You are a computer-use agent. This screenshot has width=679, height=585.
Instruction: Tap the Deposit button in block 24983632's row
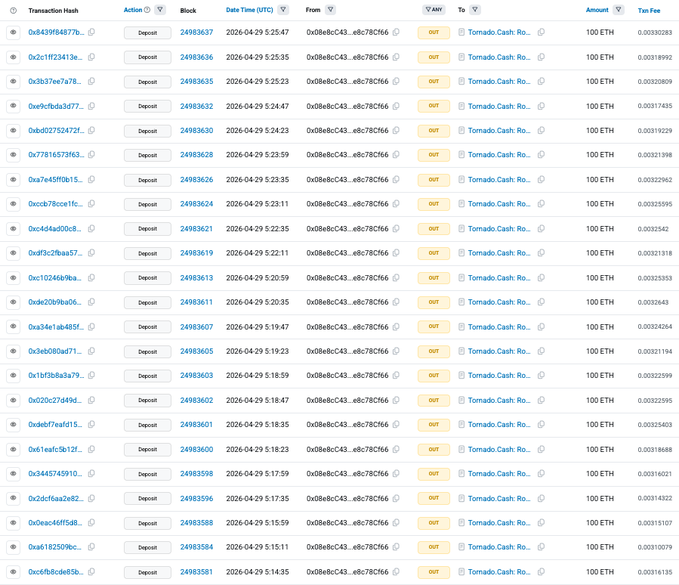[147, 106]
